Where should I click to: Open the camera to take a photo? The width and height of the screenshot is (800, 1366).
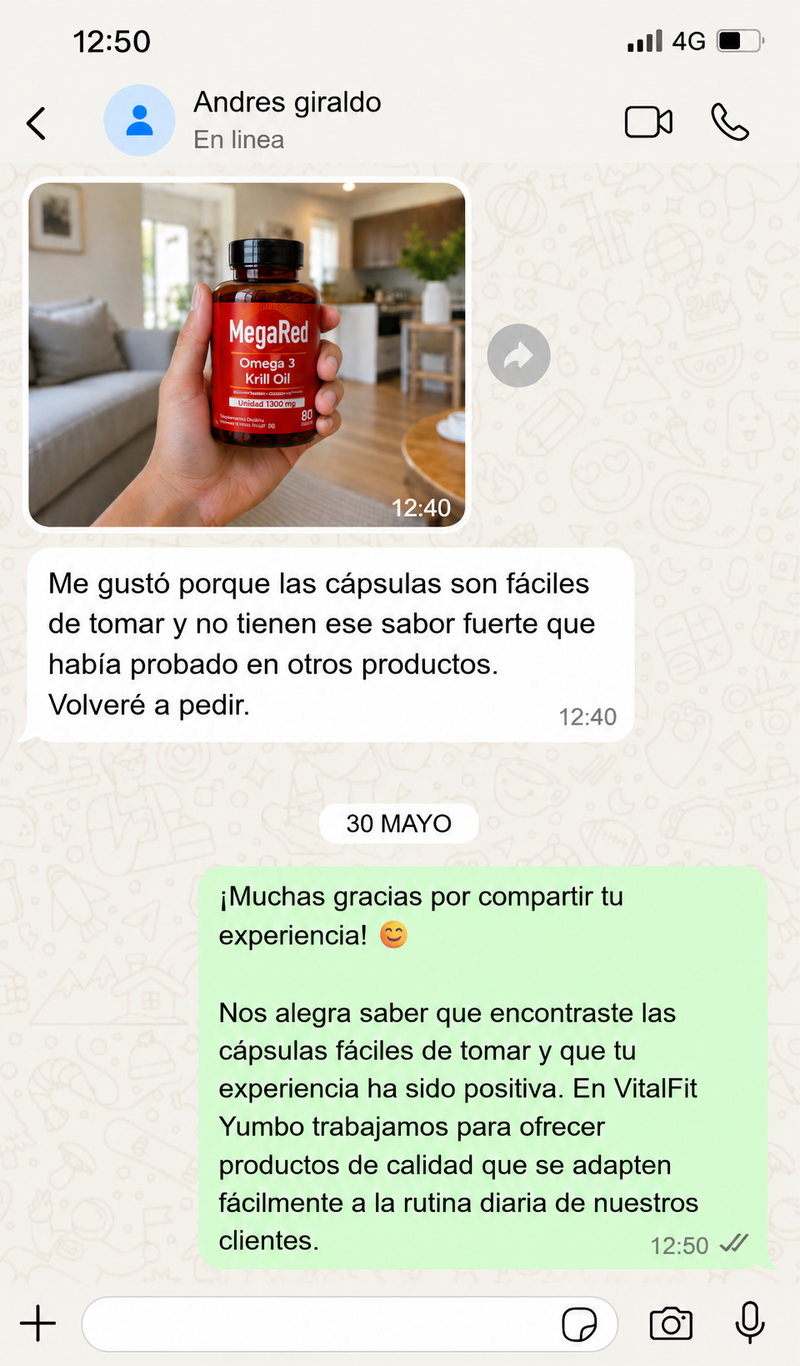click(670, 1323)
